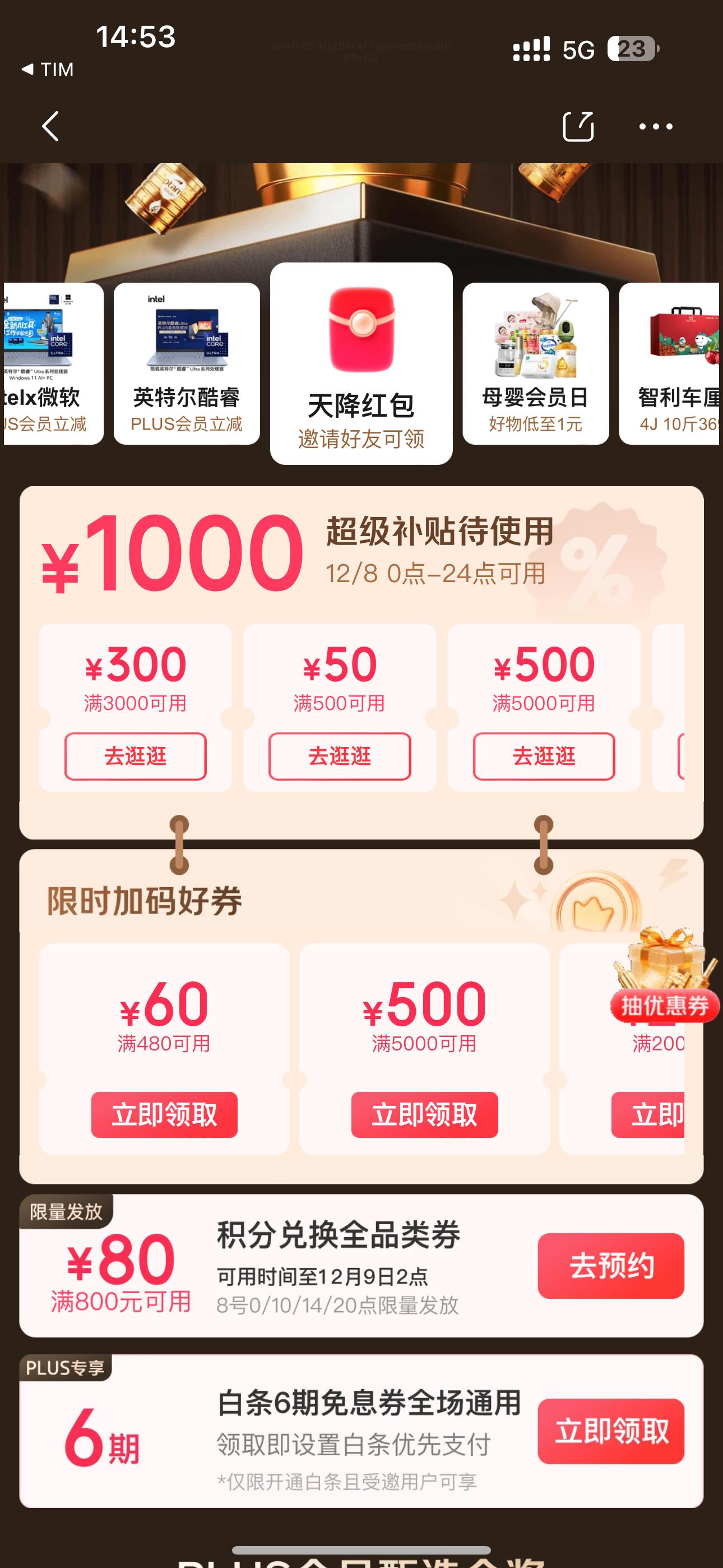723x1568 pixels.
Task: Go back using the arrow icon
Action: tap(50, 126)
